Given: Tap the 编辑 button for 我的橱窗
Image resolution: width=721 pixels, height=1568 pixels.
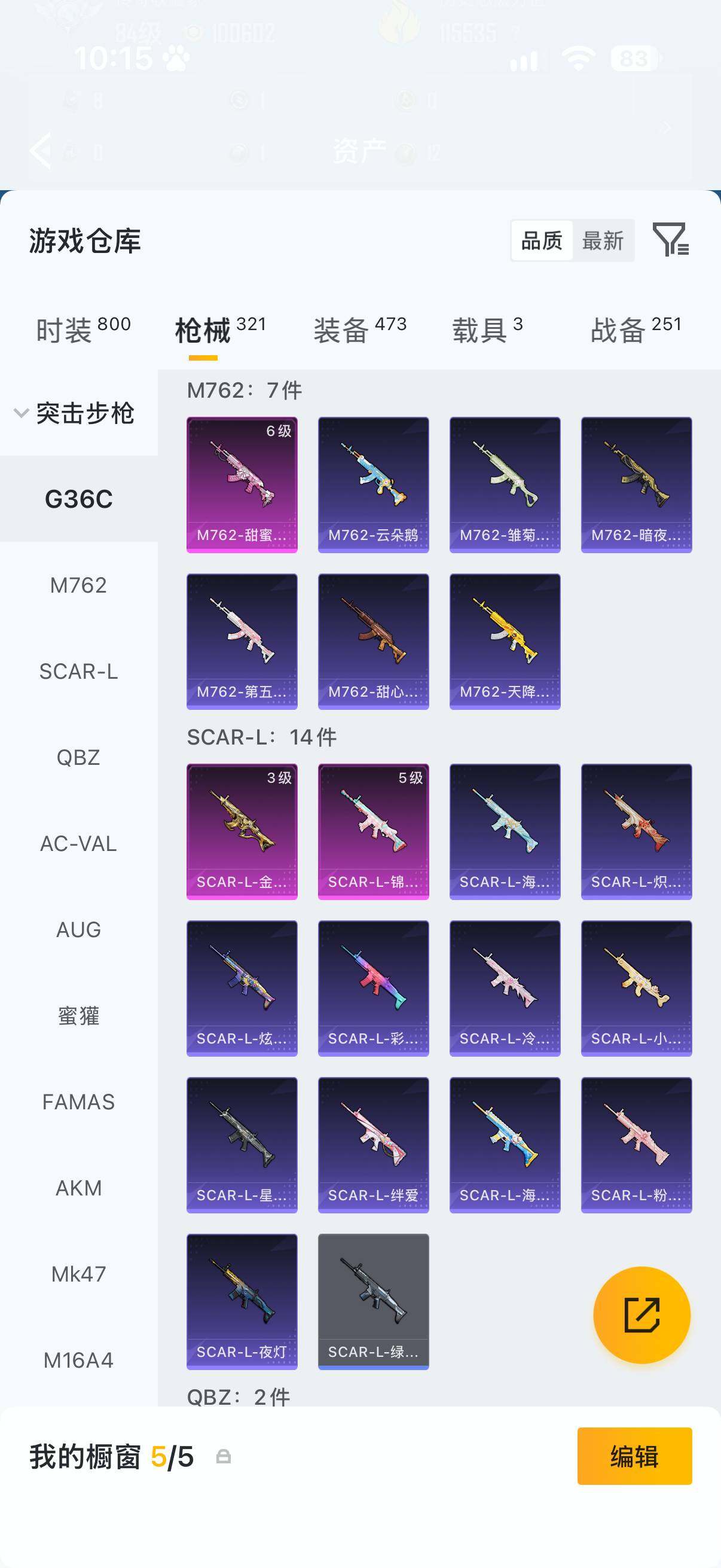Looking at the screenshot, I should point(634,1456).
